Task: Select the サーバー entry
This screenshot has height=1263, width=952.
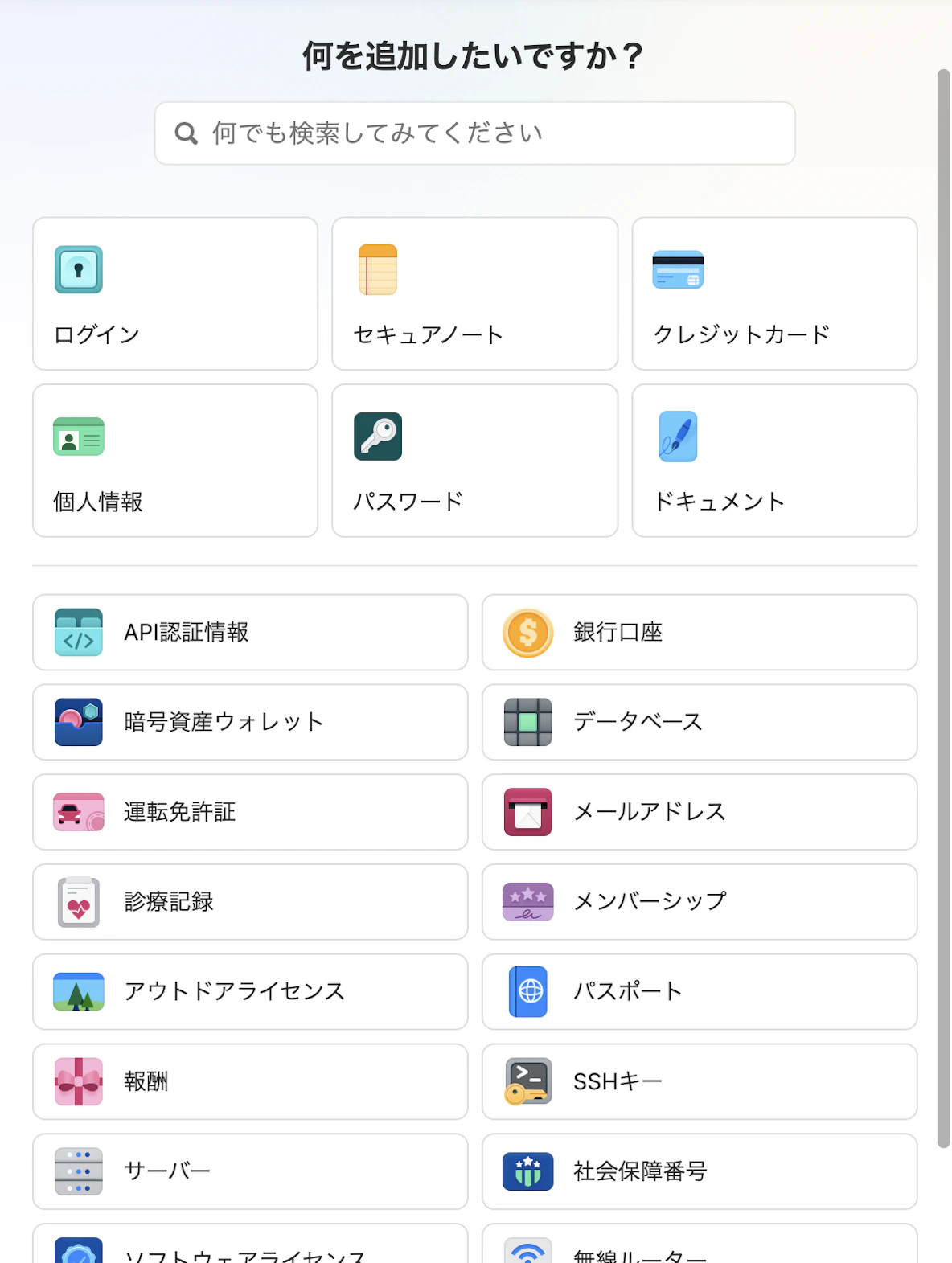Action: point(249,1172)
